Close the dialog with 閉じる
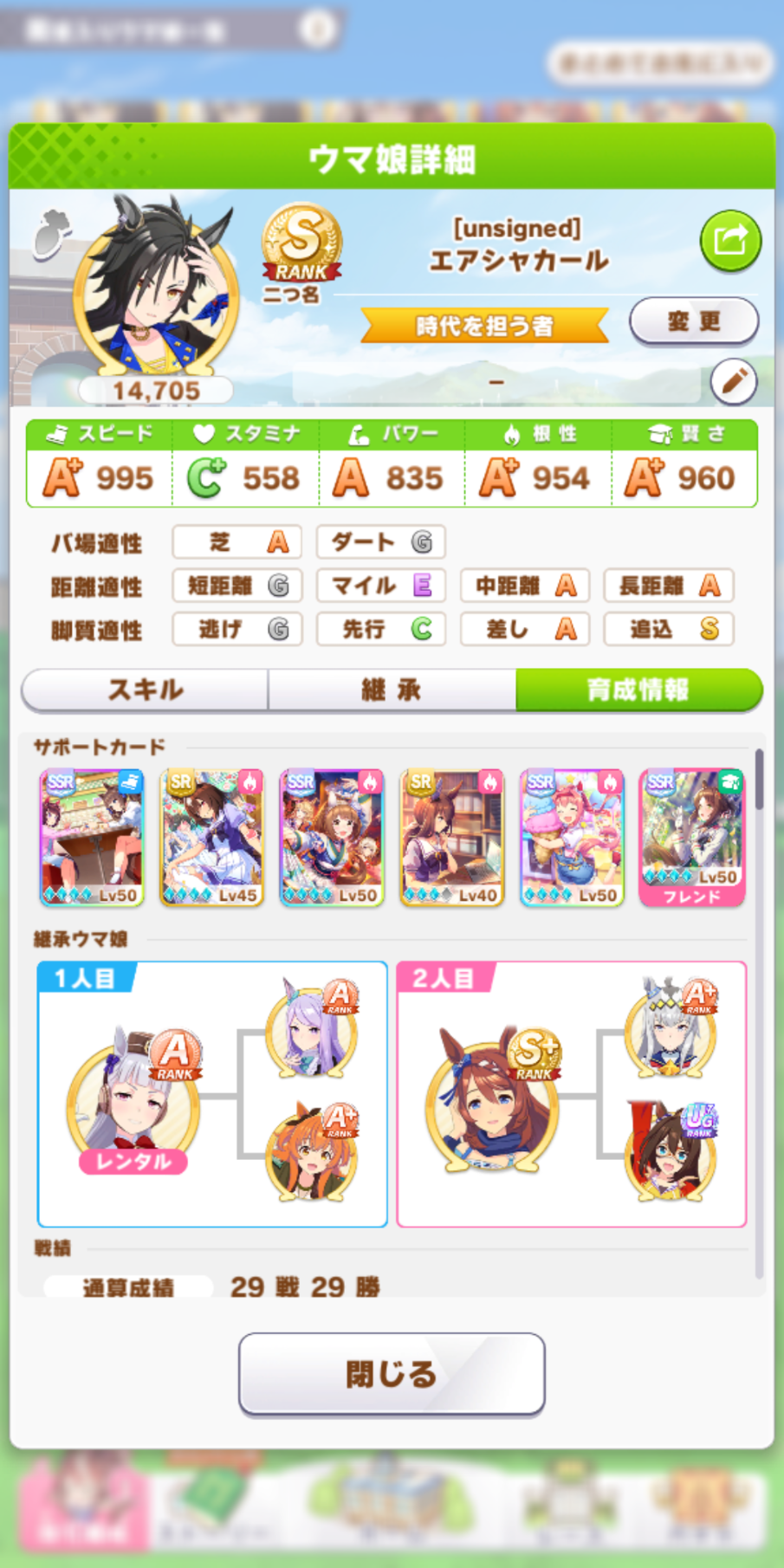Screen dimensions: 784x1568 click(x=392, y=1374)
